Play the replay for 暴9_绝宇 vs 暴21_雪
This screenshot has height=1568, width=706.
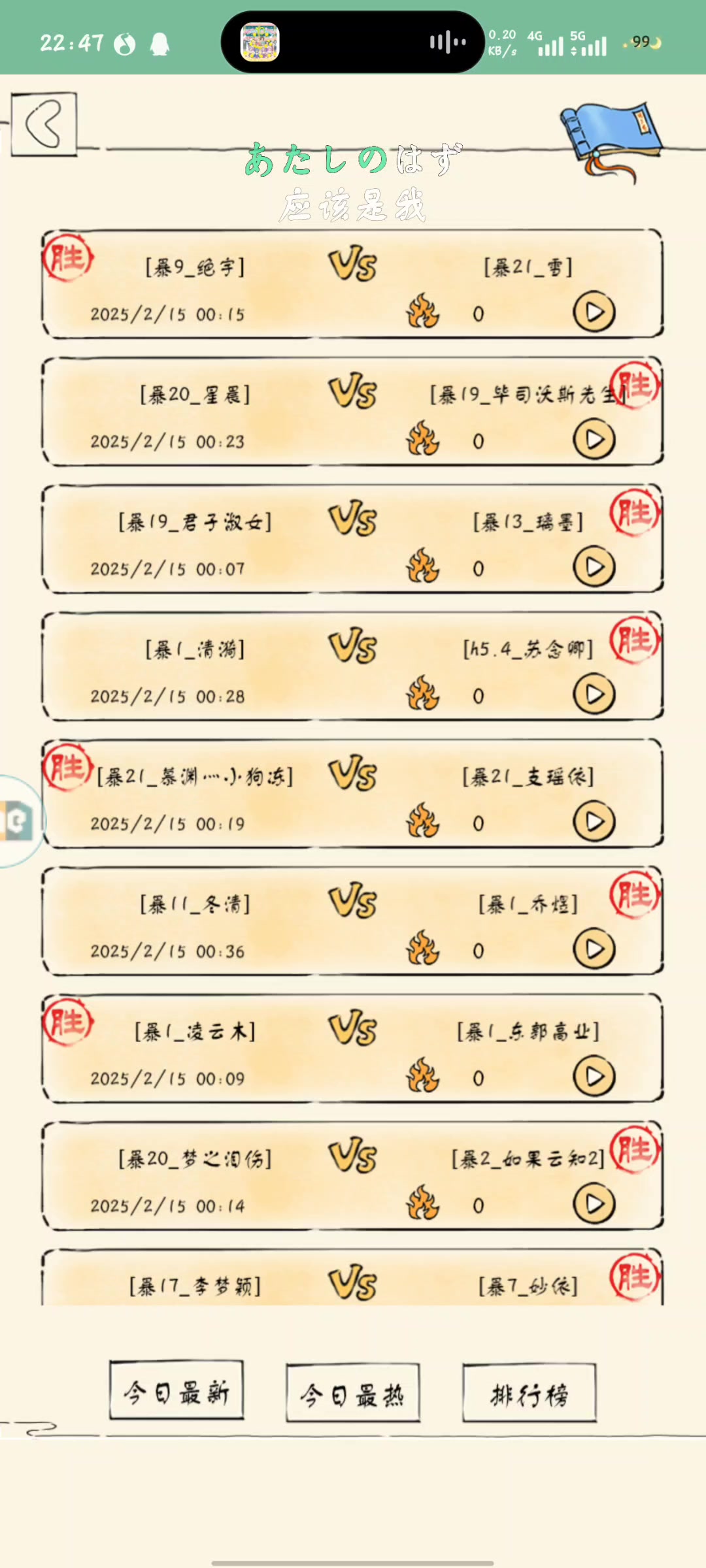coord(594,312)
